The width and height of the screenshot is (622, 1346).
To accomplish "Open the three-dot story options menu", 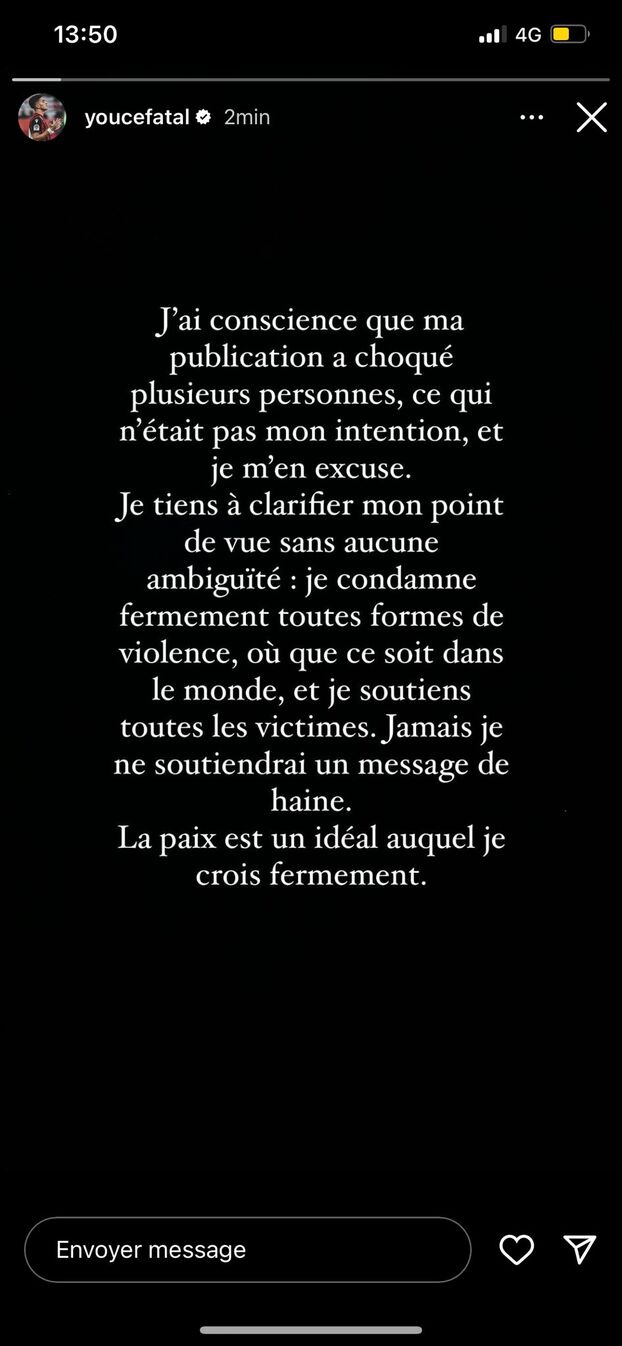I will pyautogui.click(x=532, y=118).
